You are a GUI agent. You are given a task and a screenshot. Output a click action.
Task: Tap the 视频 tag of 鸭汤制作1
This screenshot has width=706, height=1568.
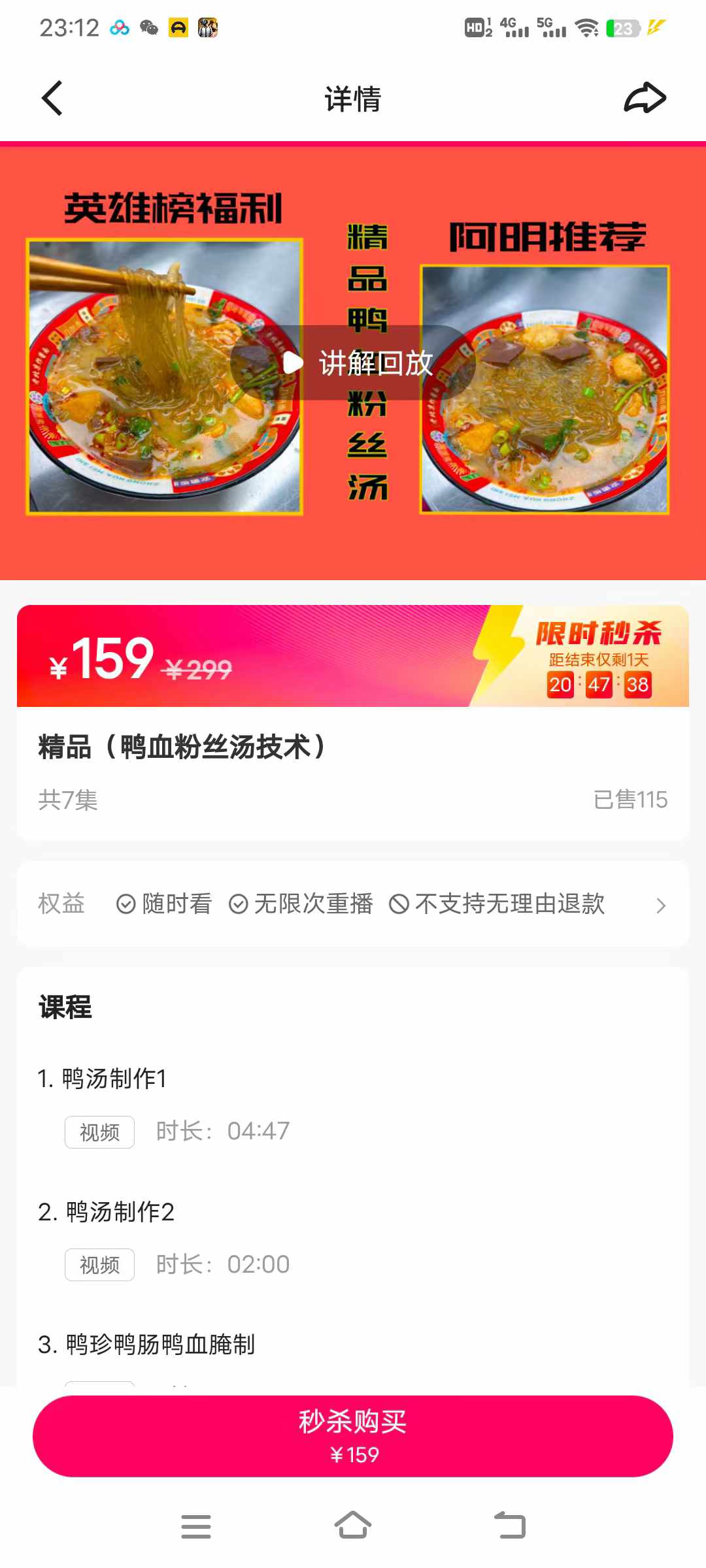click(99, 1132)
